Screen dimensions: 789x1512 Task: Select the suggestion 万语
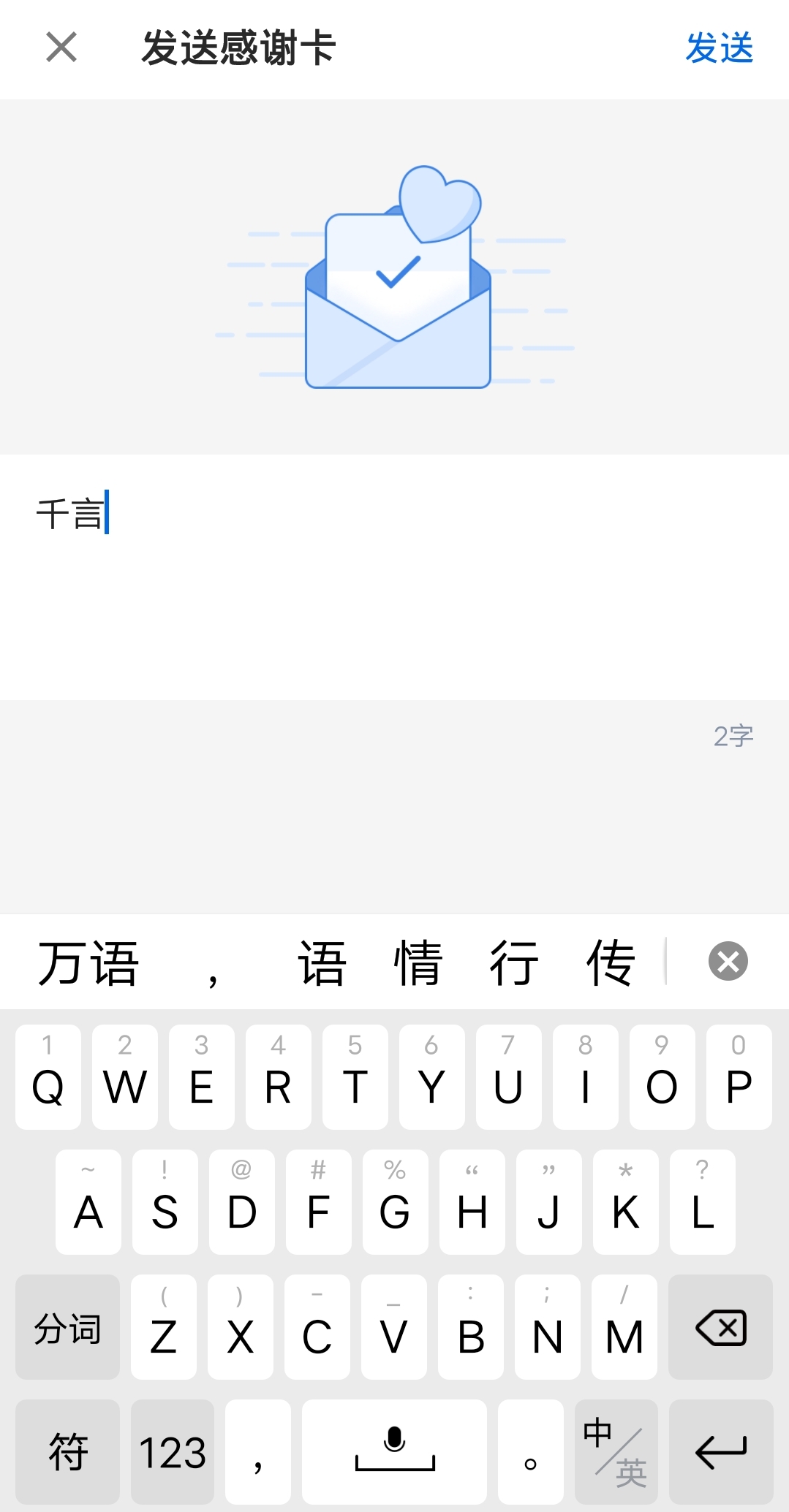(88, 962)
